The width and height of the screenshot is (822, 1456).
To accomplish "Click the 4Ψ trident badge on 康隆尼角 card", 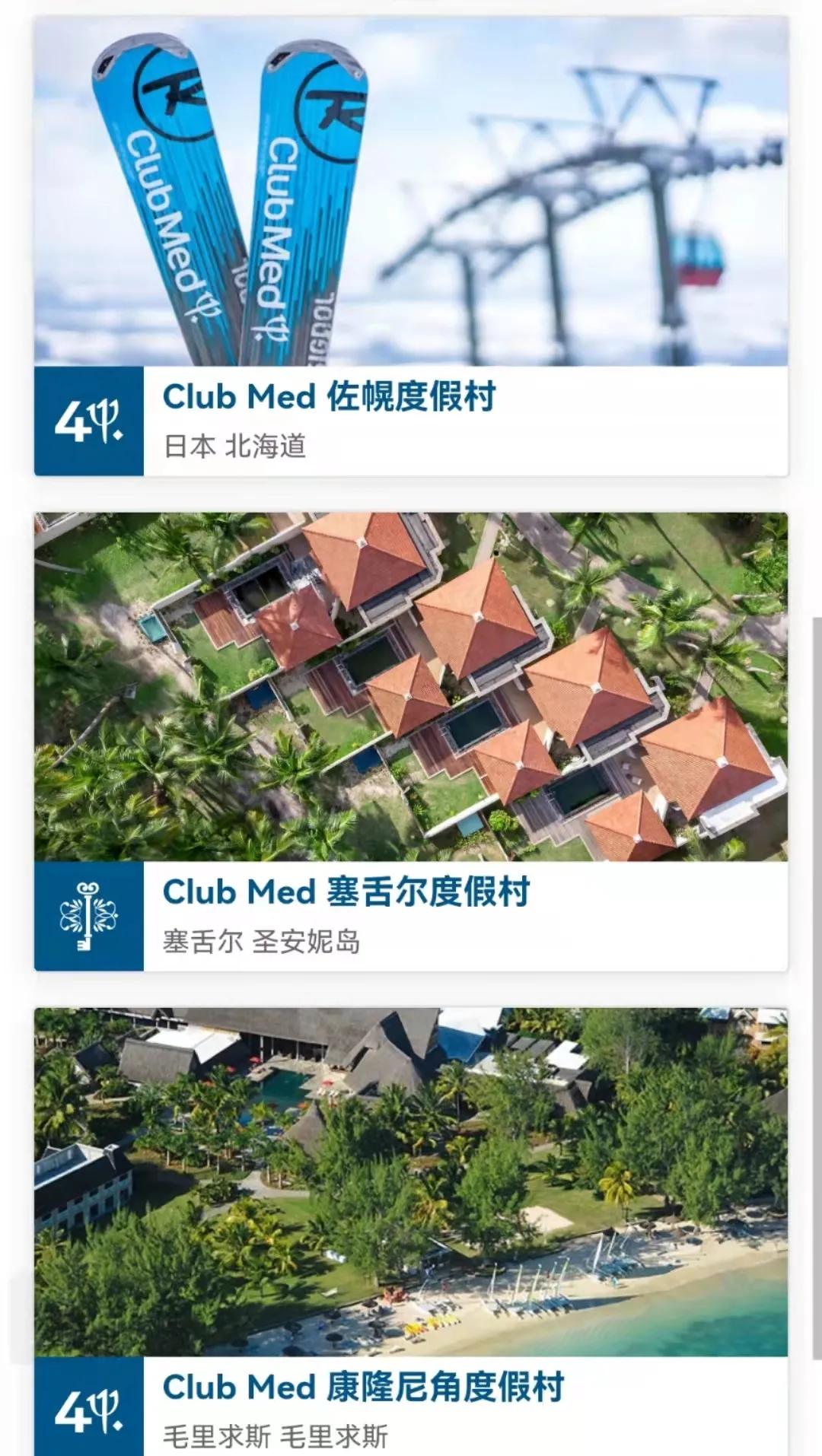I will tap(88, 1411).
